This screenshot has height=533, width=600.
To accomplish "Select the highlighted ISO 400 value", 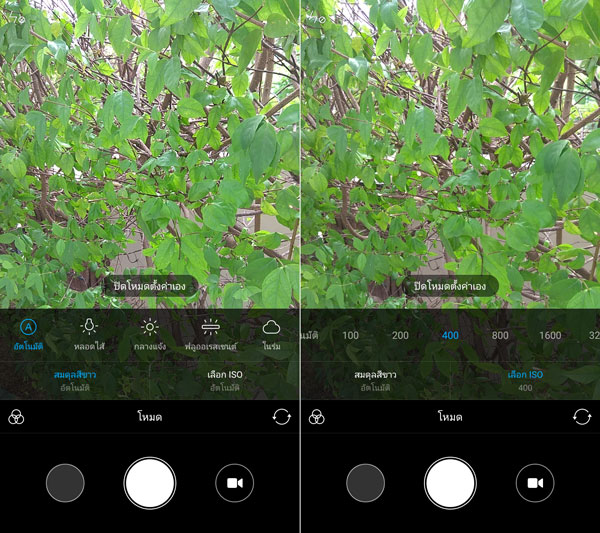I will pos(450,335).
